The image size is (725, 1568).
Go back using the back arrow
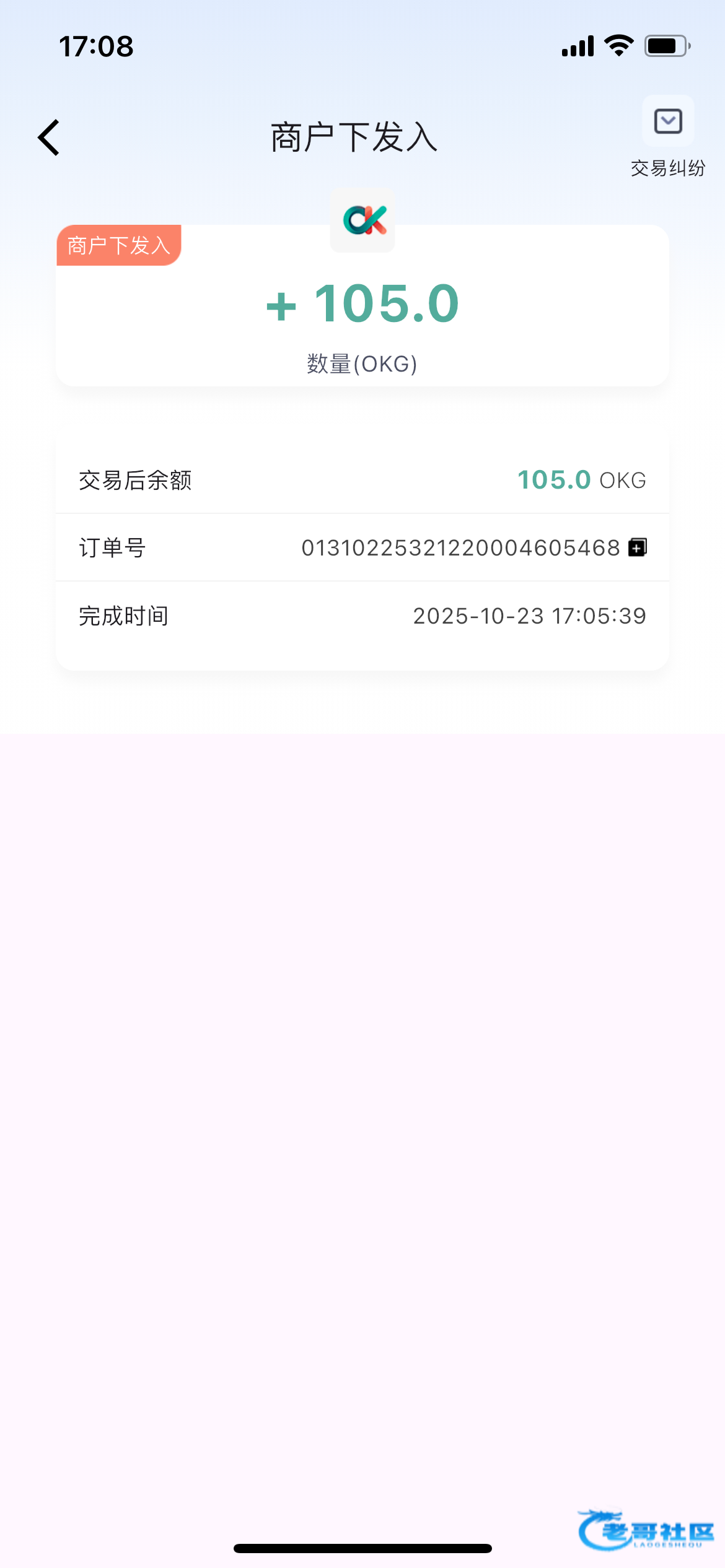(x=49, y=137)
